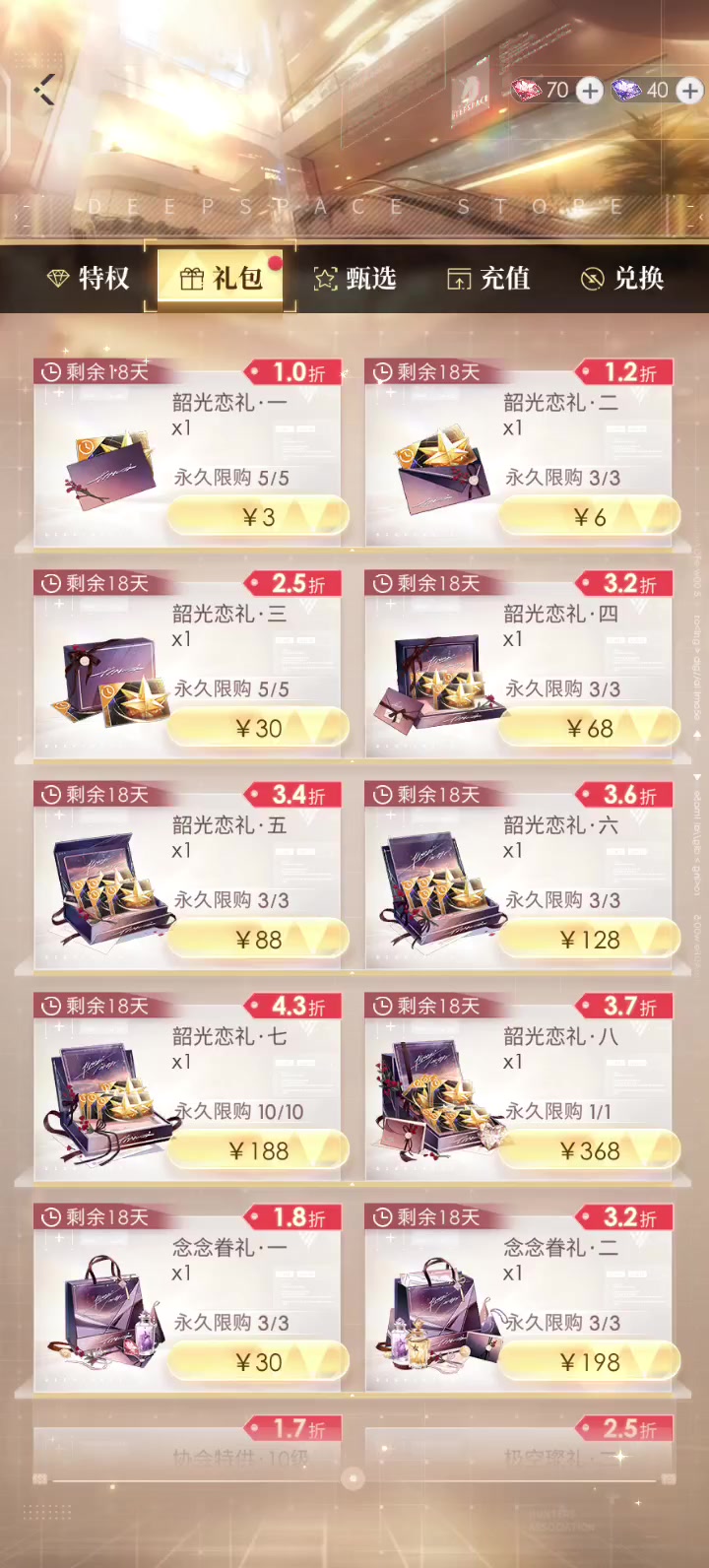
Task: Tap the ¥128 price button of 韶光恋礼·六
Action: [x=589, y=940]
